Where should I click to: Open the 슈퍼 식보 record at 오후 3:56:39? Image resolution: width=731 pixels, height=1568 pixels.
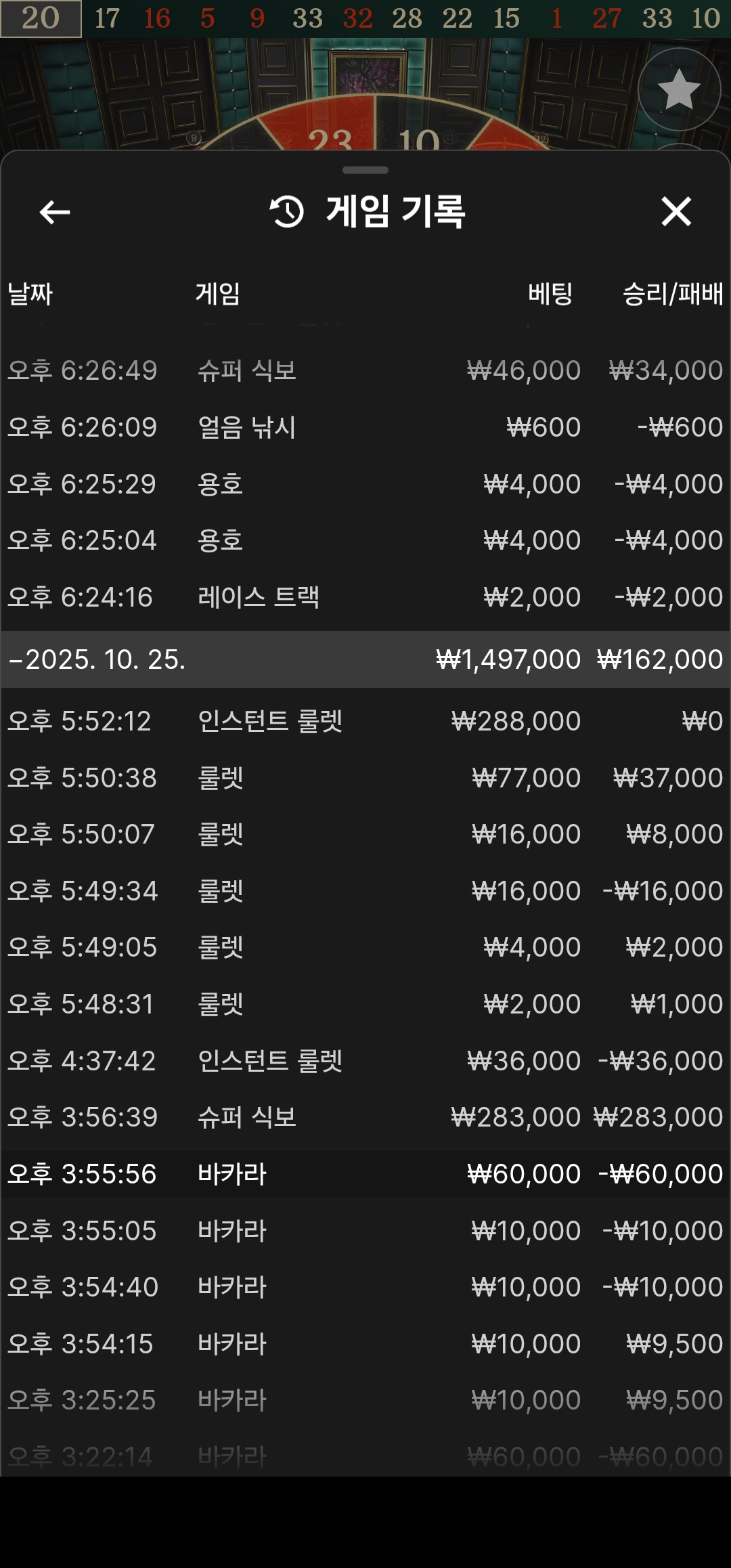pyautogui.click(x=365, y=1117)
